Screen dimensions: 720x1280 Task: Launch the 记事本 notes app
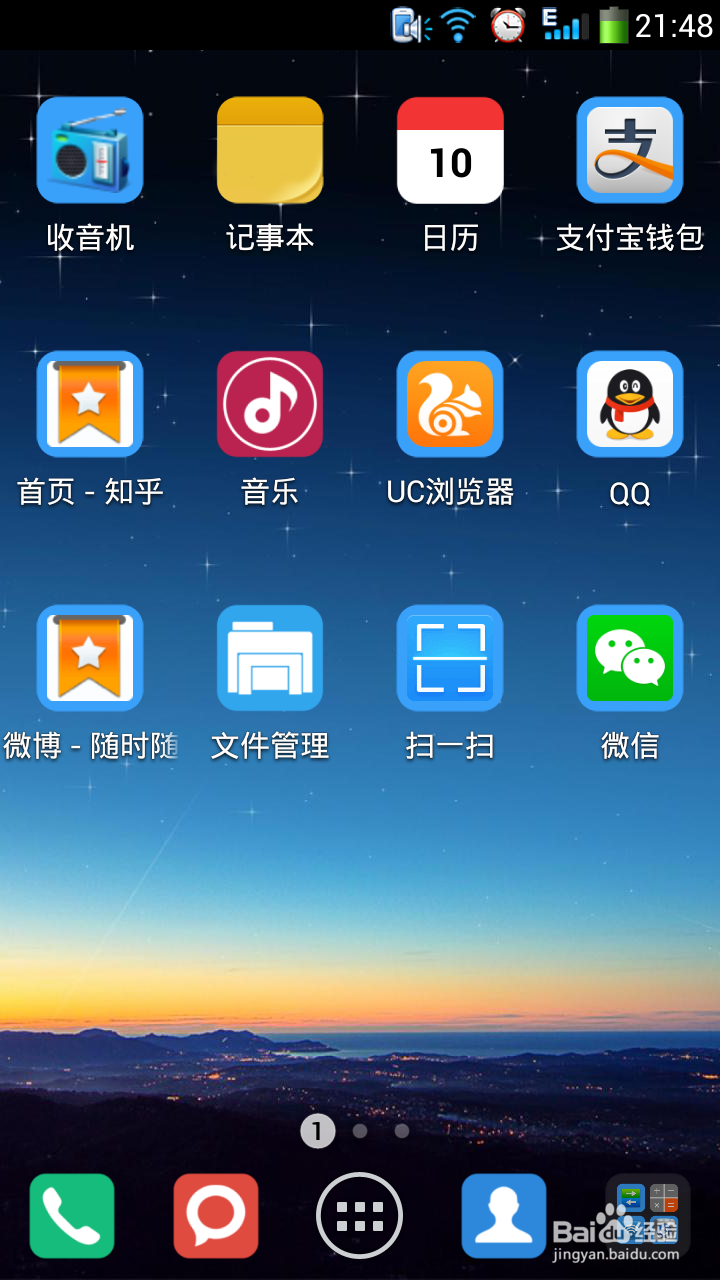point(270,150)
